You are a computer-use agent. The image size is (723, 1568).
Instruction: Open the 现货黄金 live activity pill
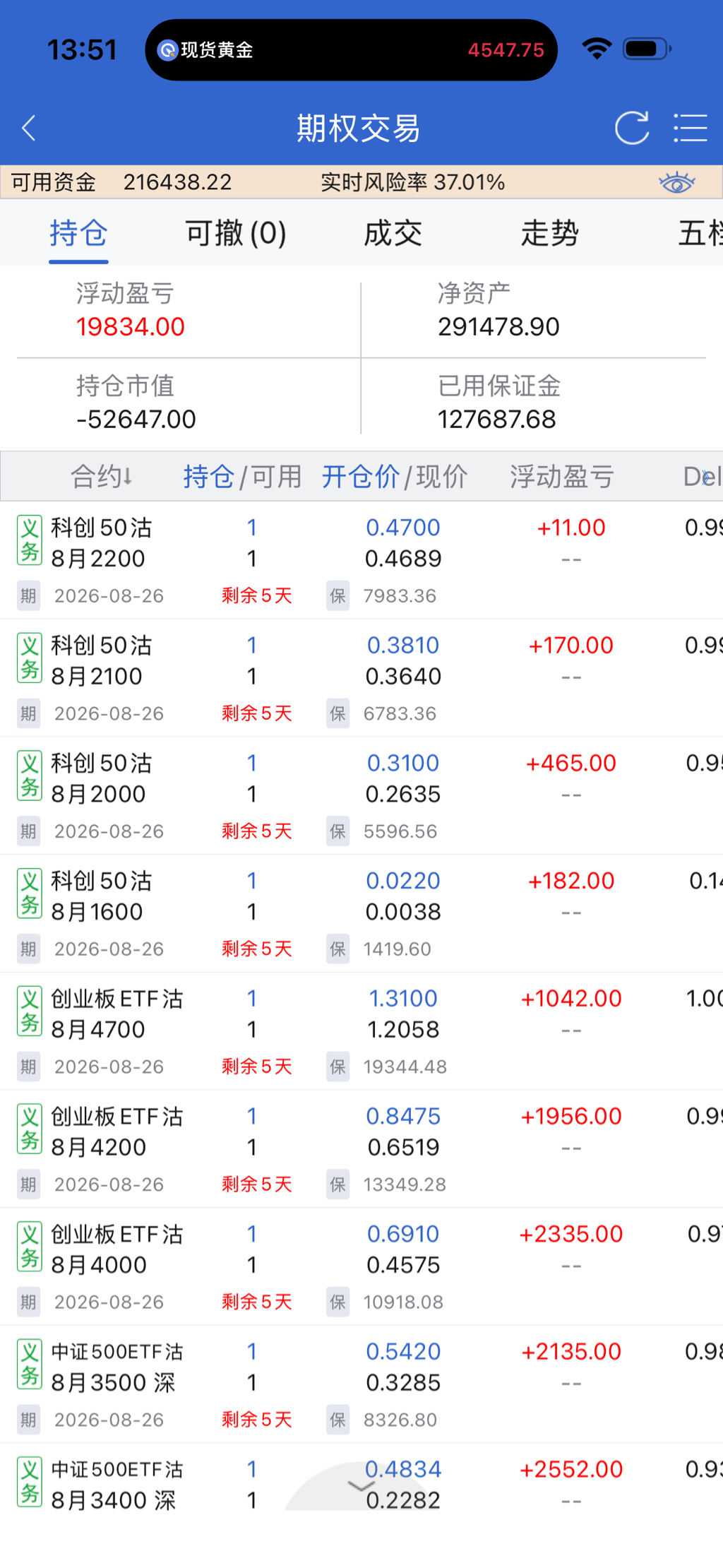tap(351, 49)
